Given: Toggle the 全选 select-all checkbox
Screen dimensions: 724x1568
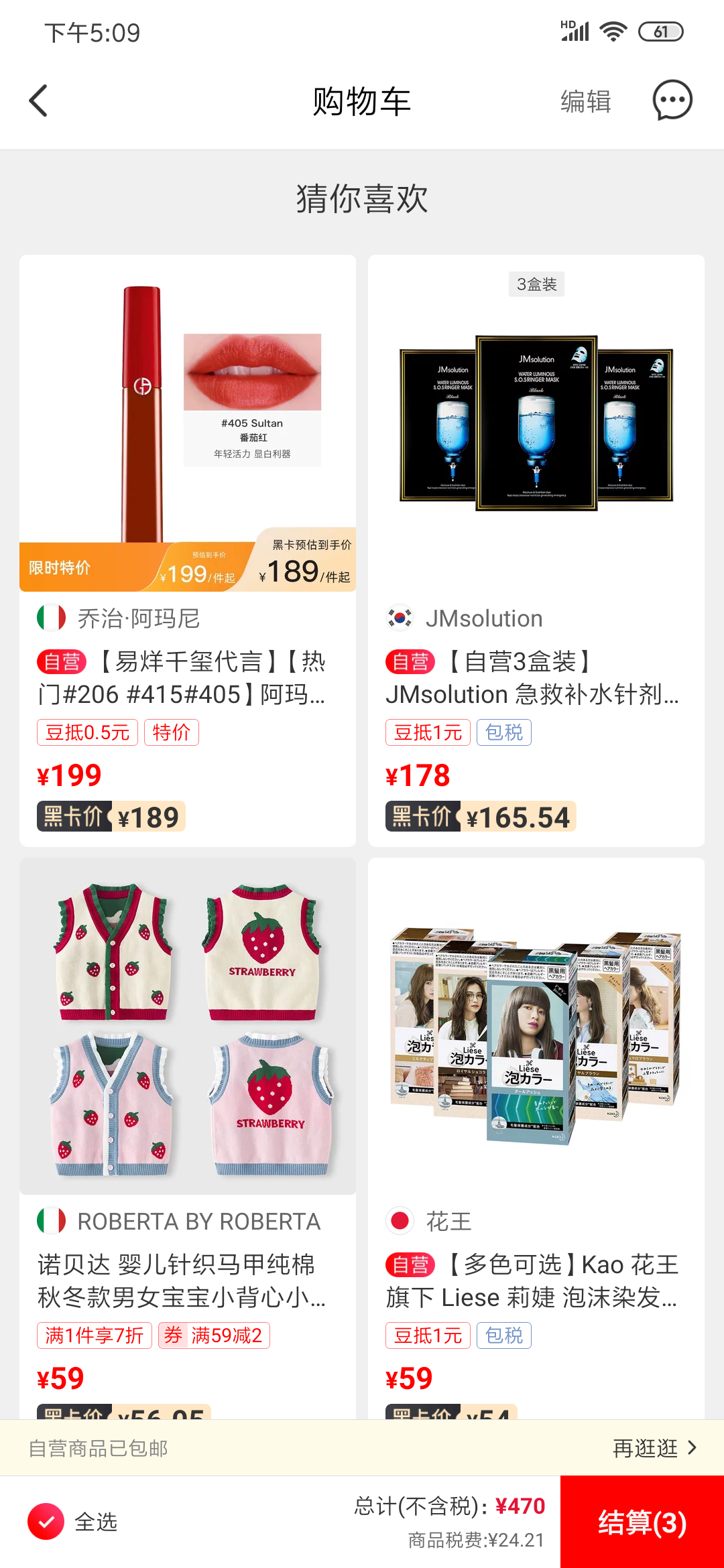Looking at the screenshot, I should coord(47,1522).
